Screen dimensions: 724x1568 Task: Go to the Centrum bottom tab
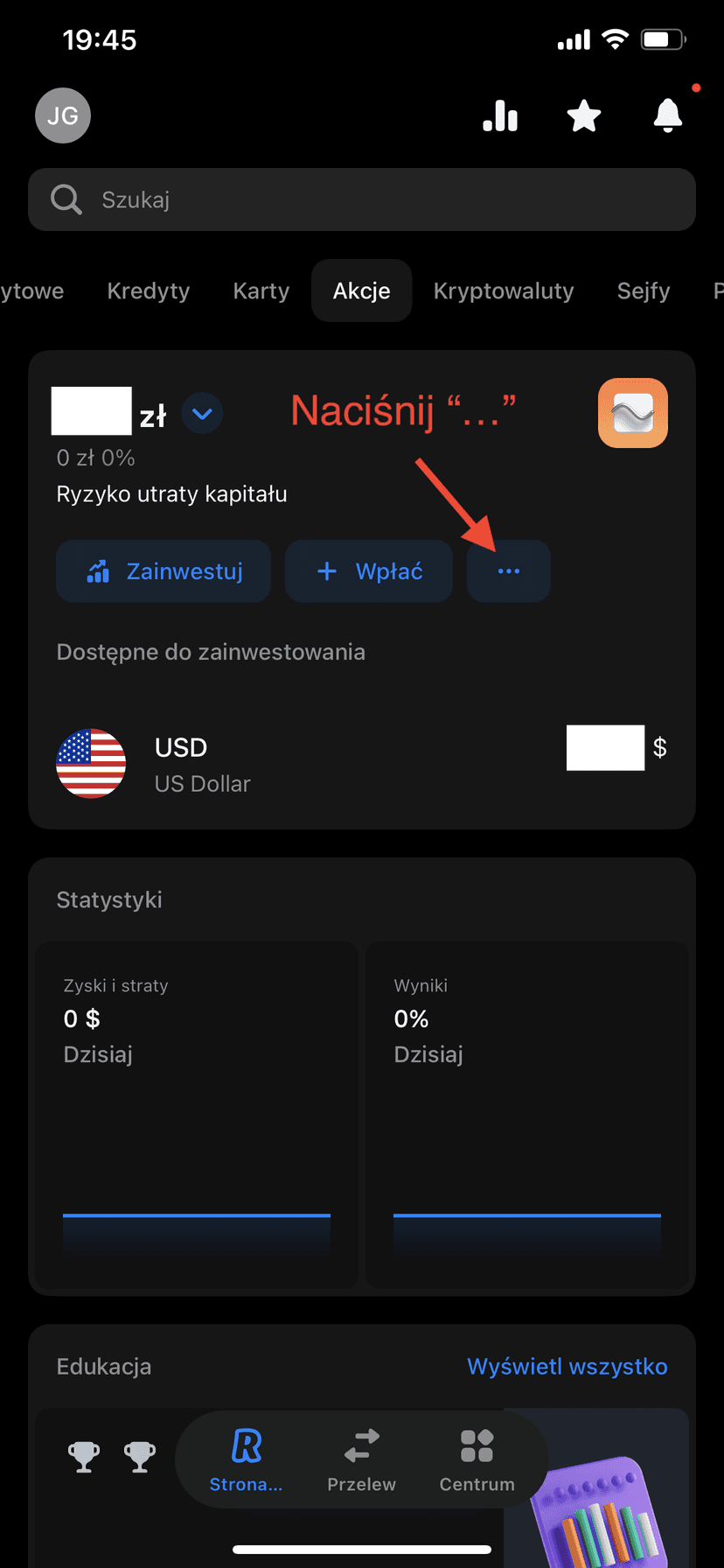coord(477,1459)
